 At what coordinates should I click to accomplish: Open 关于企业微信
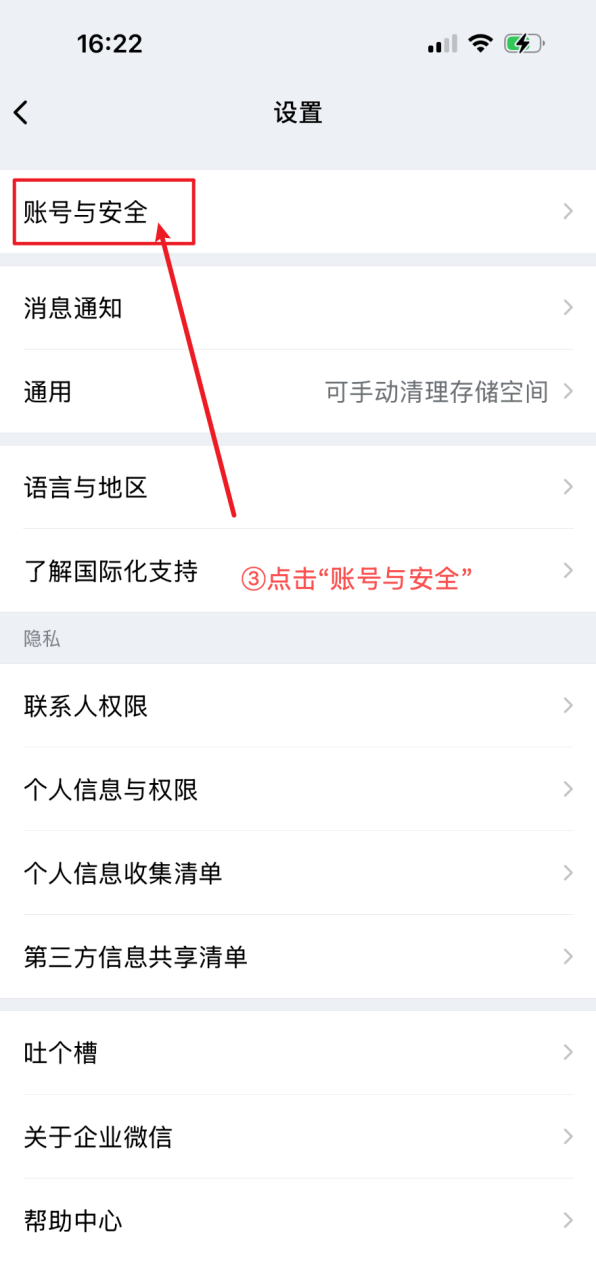[298, 1137]
